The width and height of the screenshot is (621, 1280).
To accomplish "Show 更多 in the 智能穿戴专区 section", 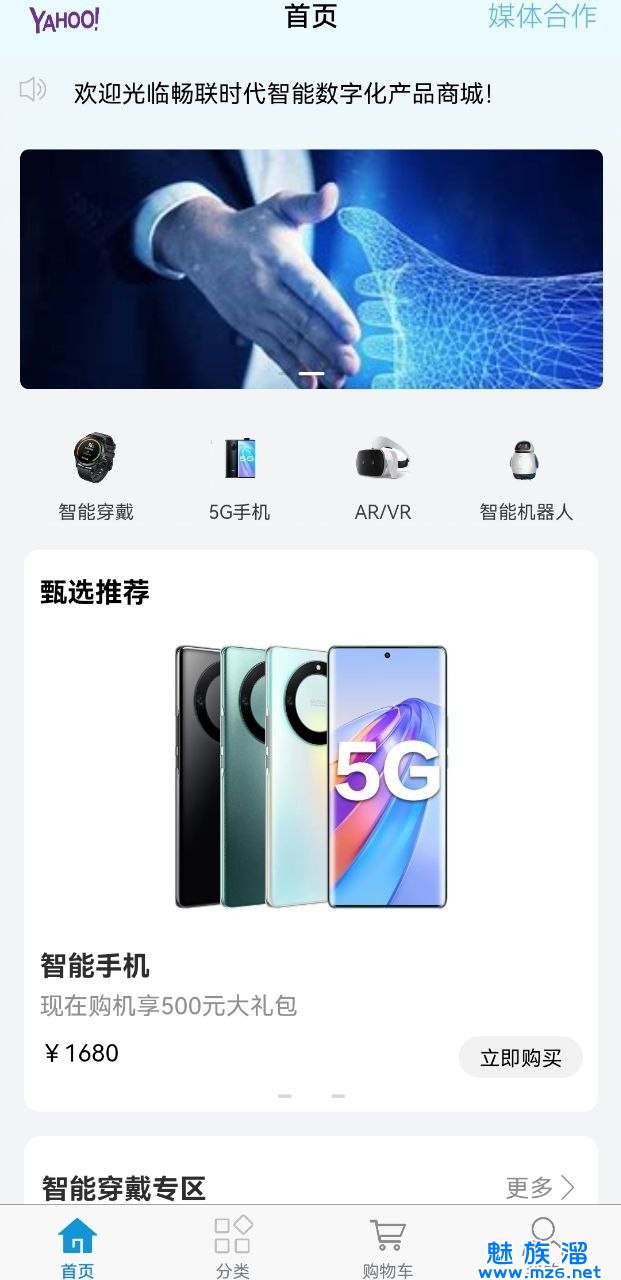I will pos(540,1187).
